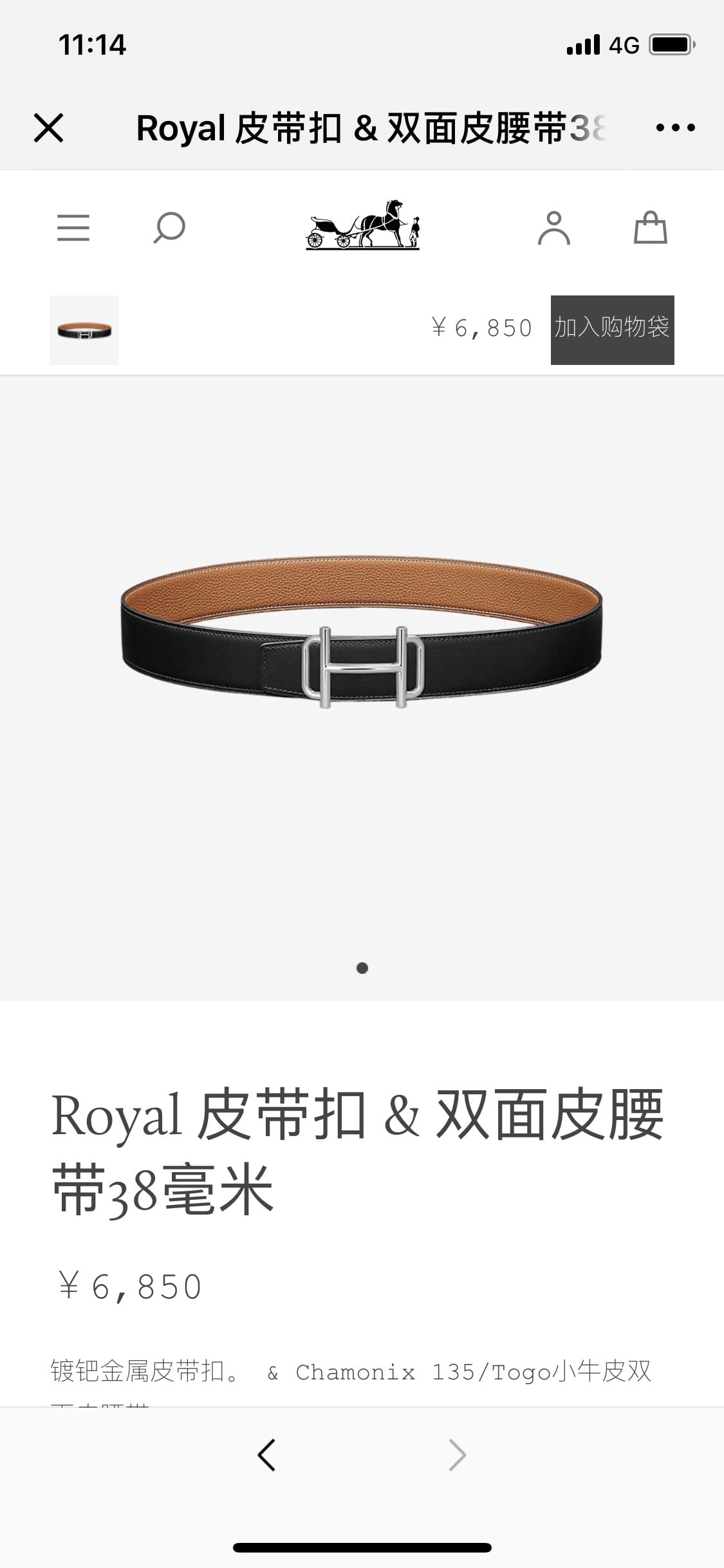View the shopping bag
724x1568 pixels.
tap(650, 228)
